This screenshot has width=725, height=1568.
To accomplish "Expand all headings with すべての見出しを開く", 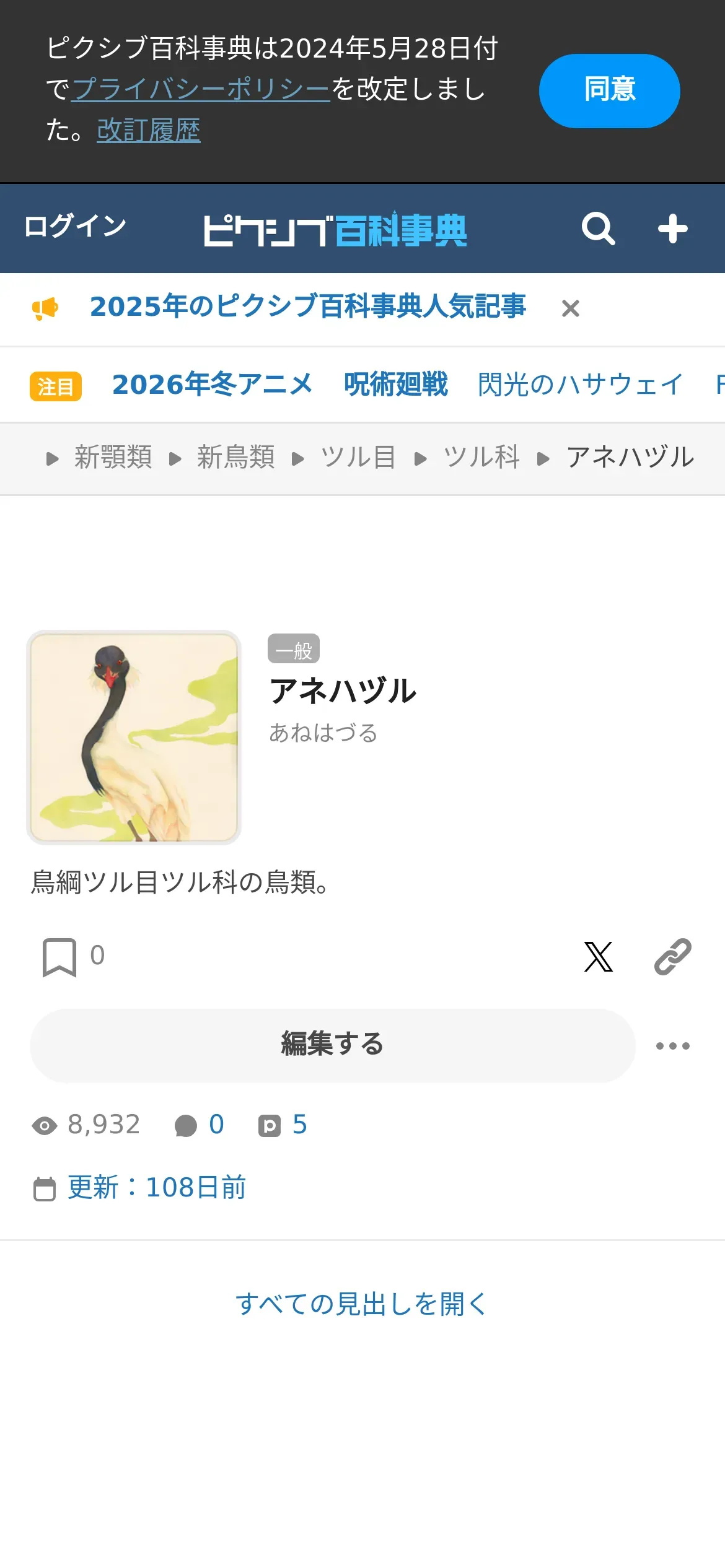I will 362,1304.
